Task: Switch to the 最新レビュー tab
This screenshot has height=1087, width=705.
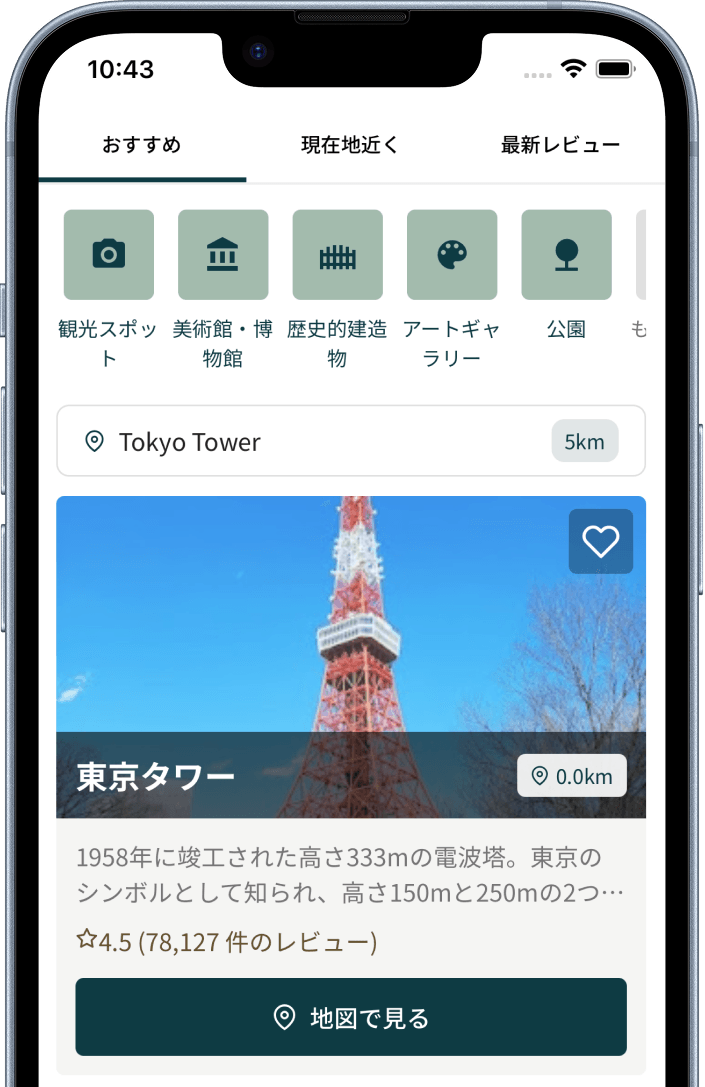Action: point(560,145)
